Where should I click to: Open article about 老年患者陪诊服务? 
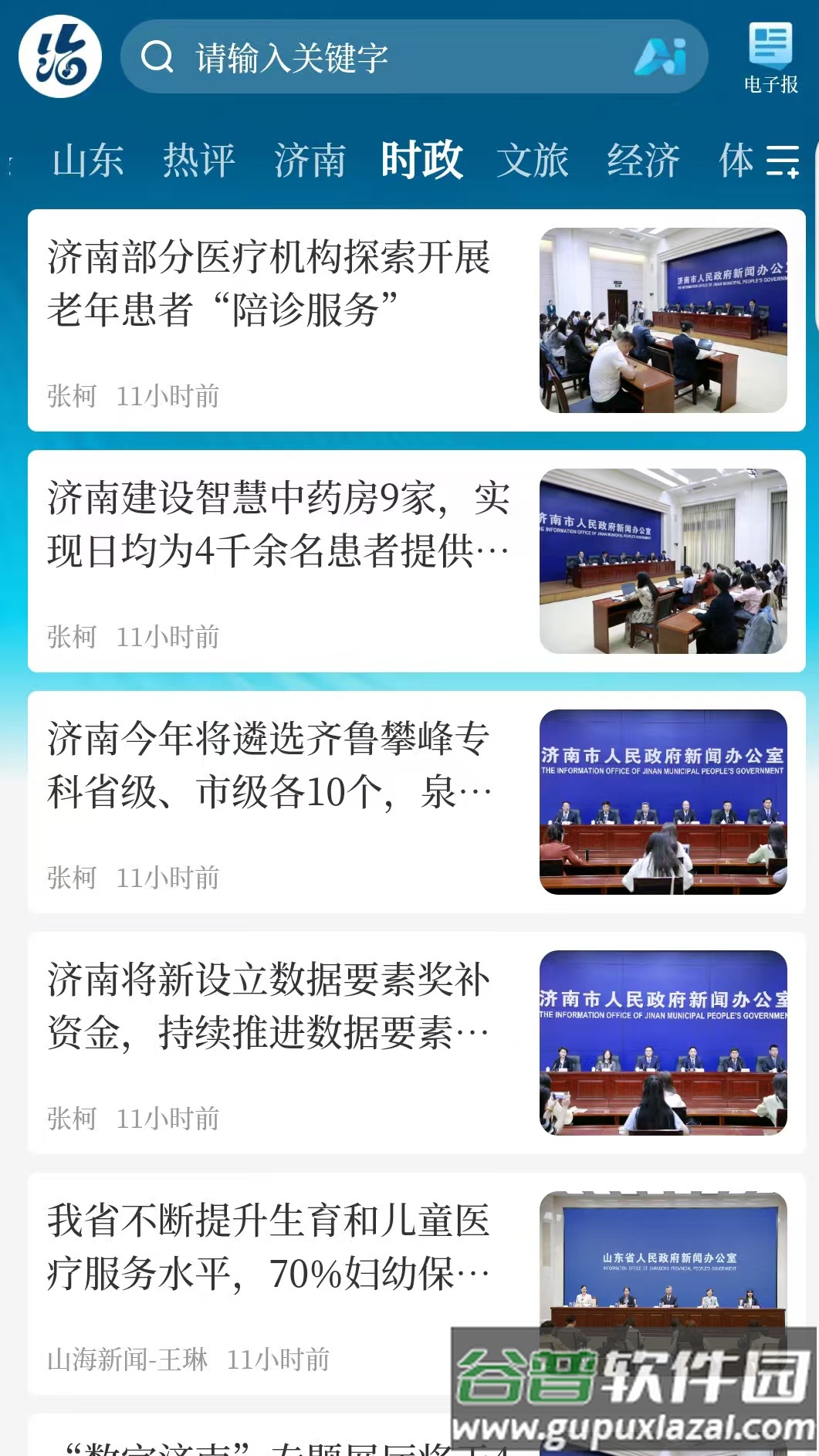(x=268, y=283)
